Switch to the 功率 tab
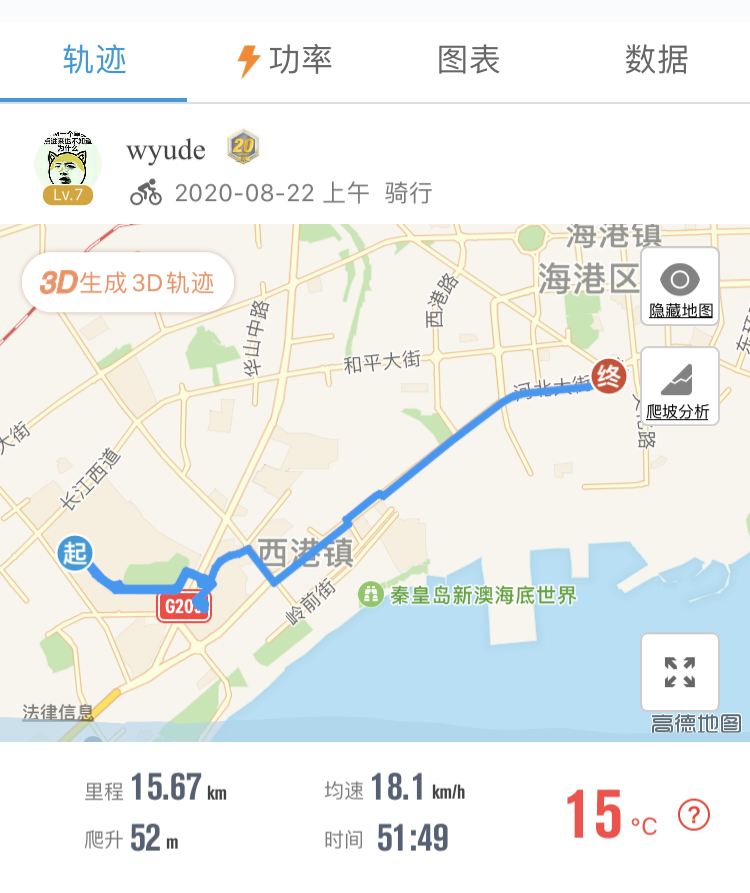750x893 pixels. pos(284,60)
